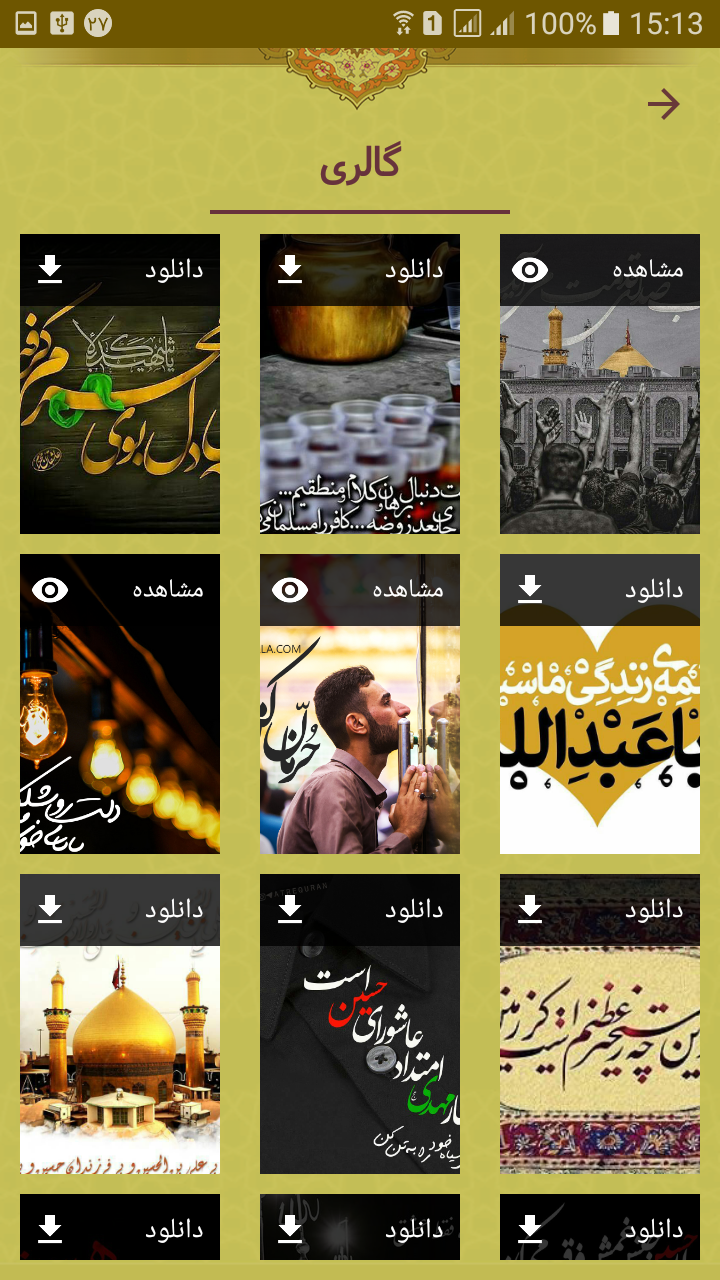The height and width of the screenshot is (1280, 720).
Task: Open the praying man image thumbnail
Action: click(360, 730)
